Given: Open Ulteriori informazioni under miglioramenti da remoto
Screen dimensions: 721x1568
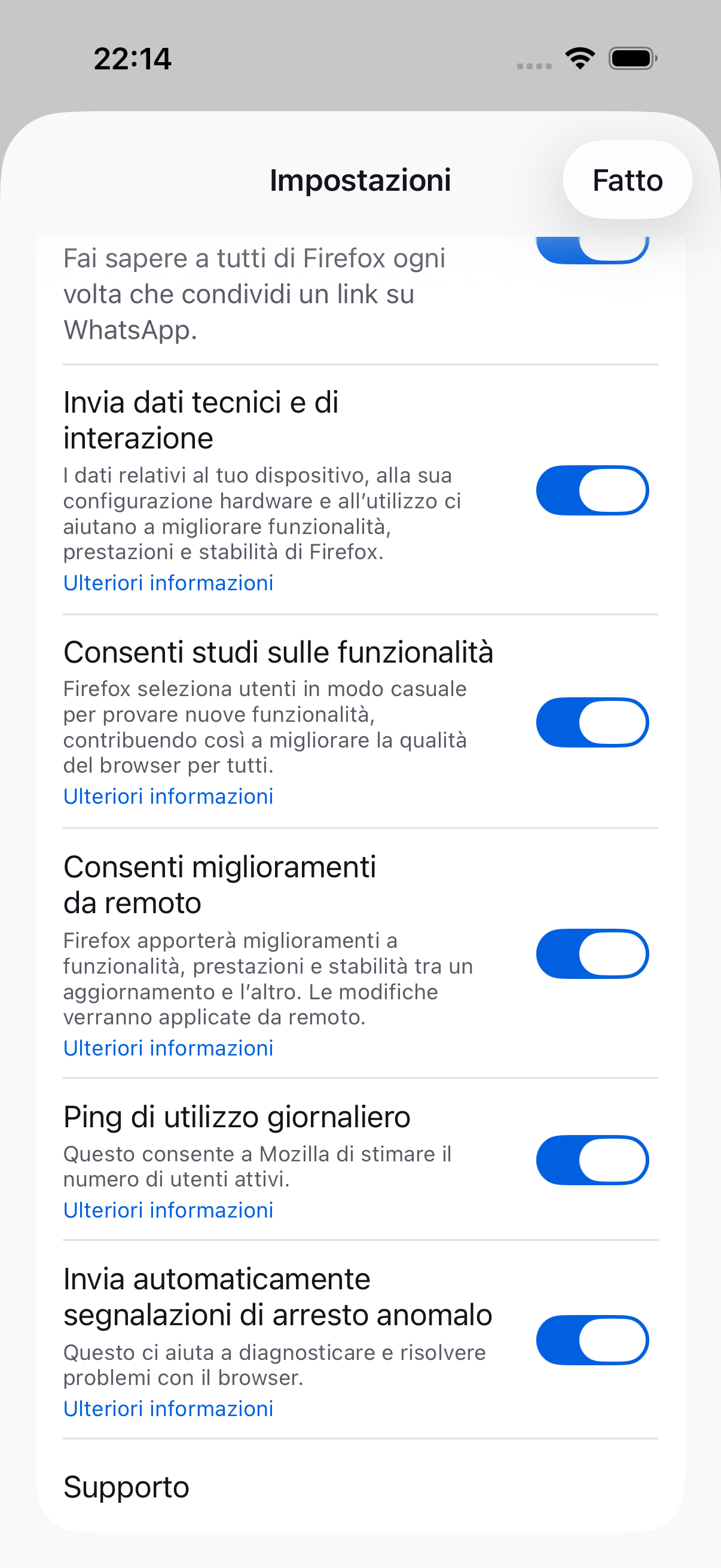Looking at the screenshot, I should (x=169, y=1048).
